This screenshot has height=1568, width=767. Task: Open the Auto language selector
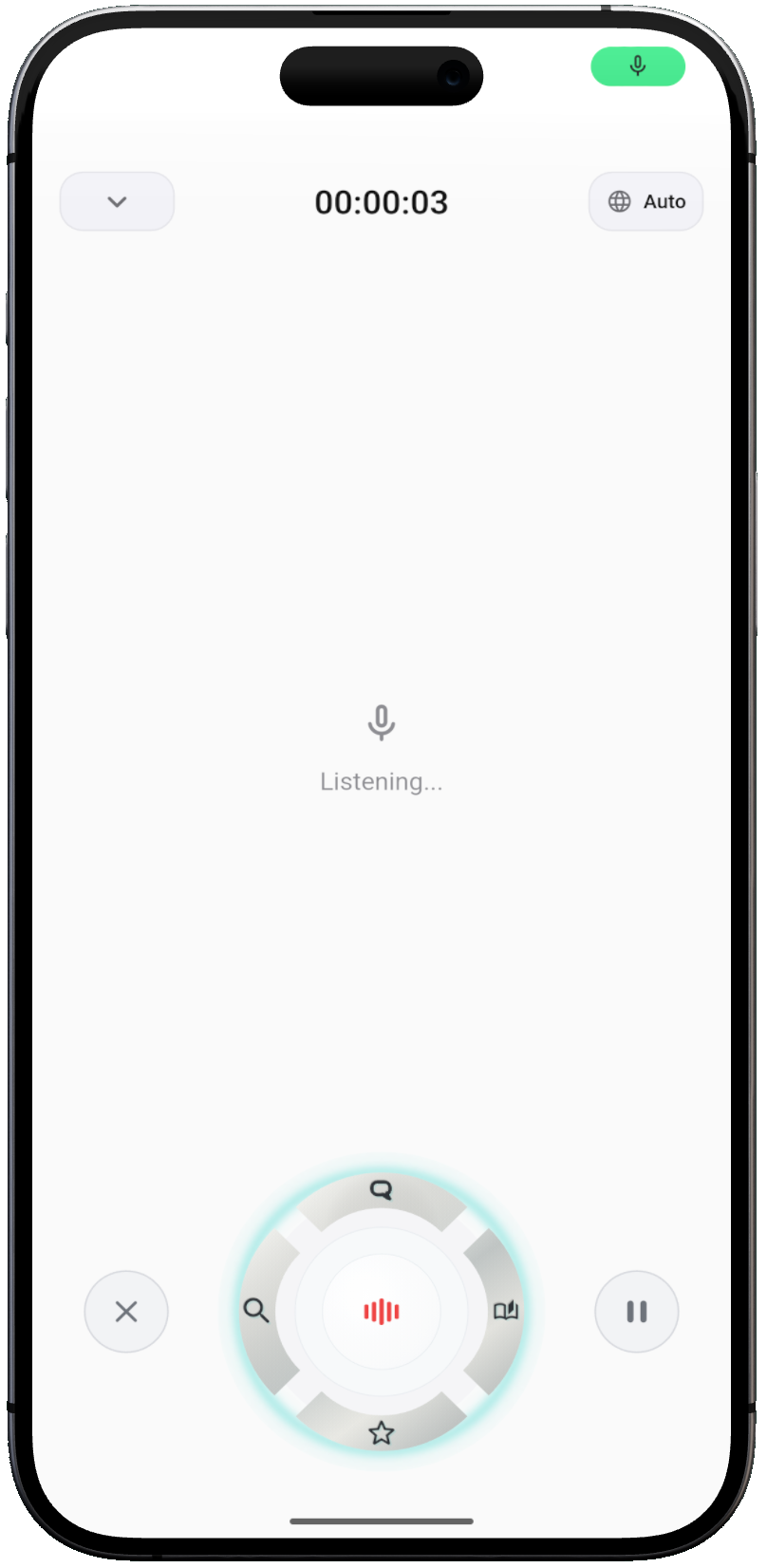645,201
